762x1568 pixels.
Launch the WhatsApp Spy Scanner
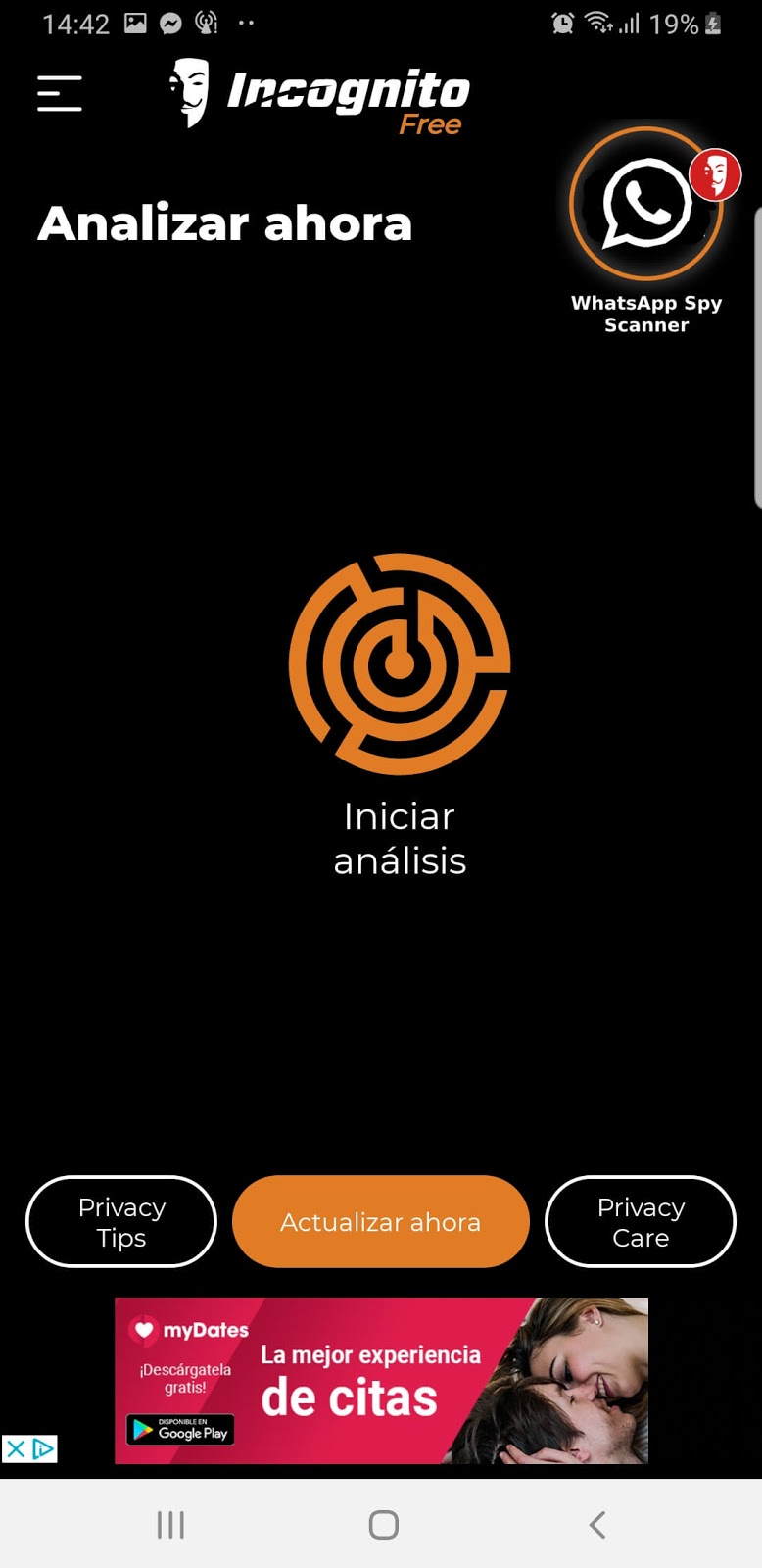click(646, 206)
